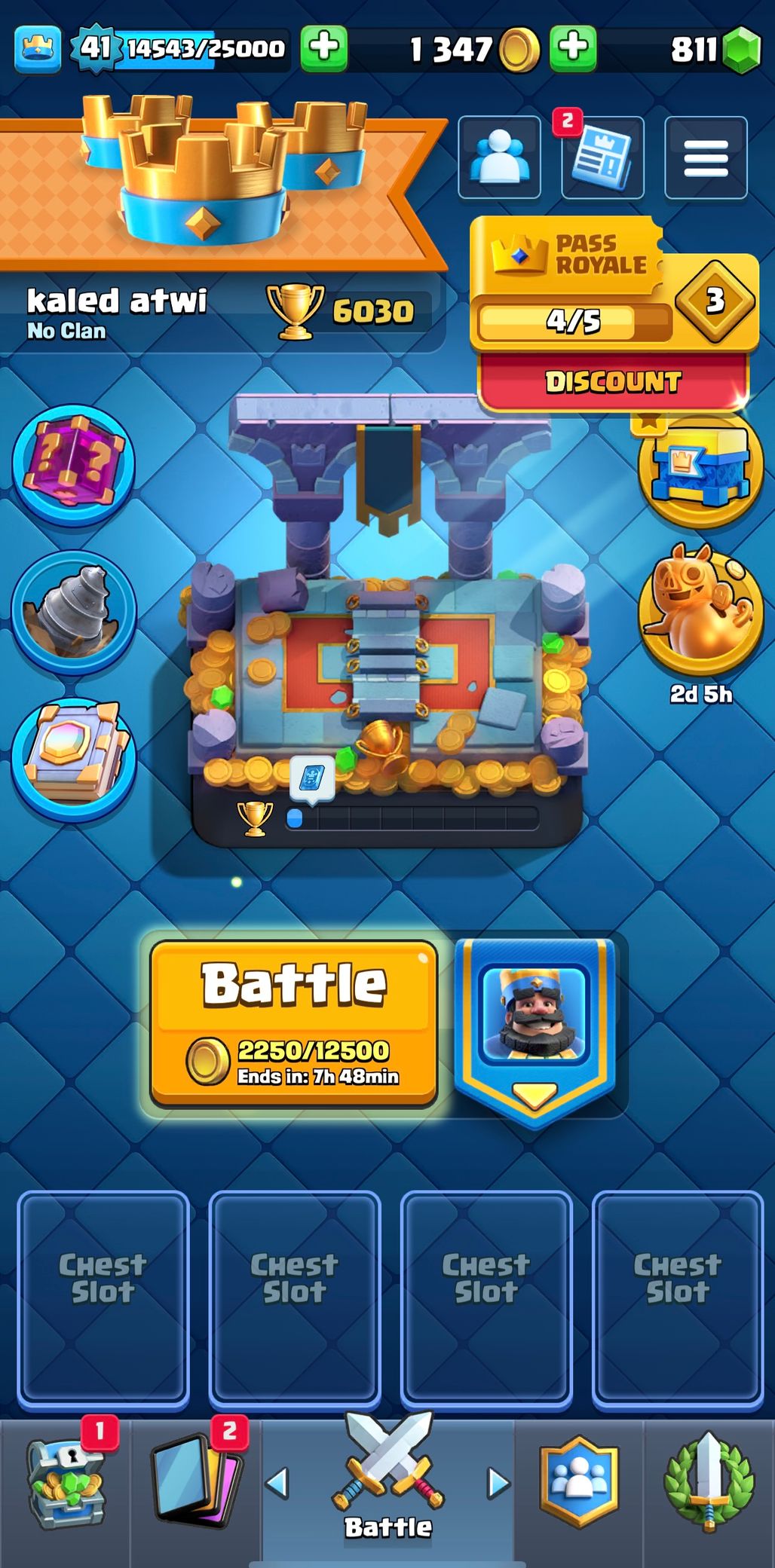Tap the king level crown icon

click(x=38, y=50)
